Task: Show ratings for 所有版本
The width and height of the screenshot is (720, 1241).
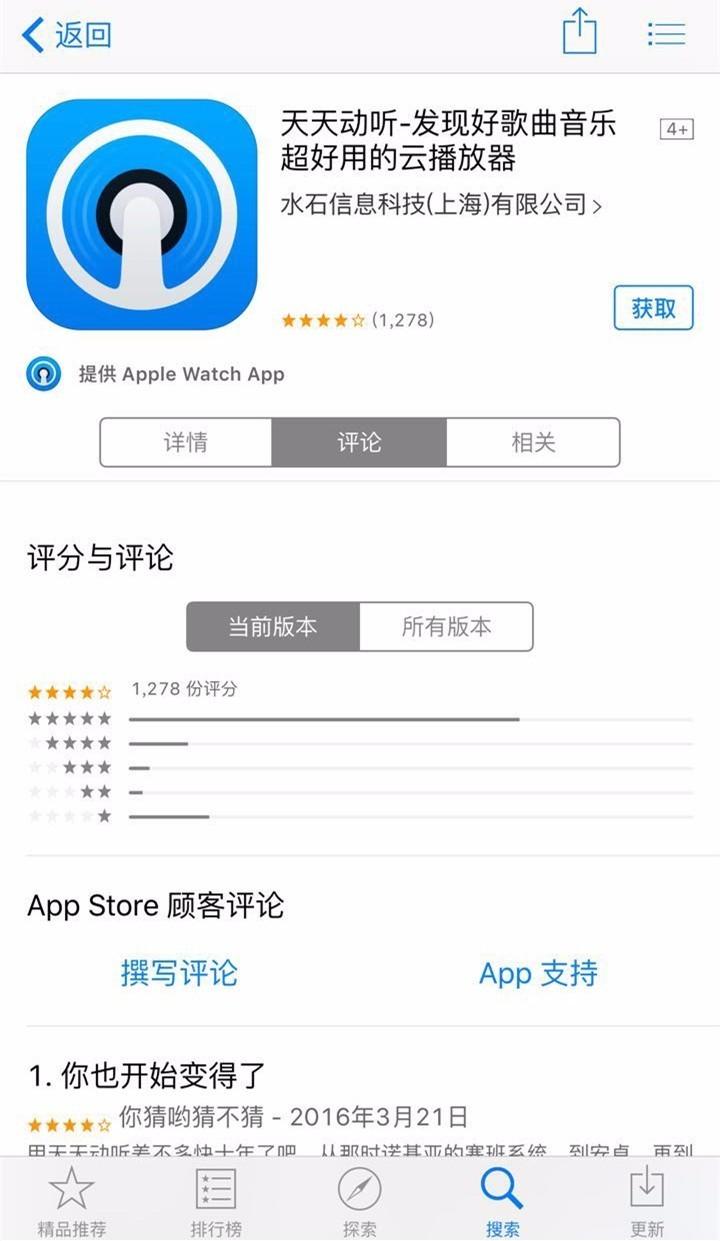Action: (446, 627)
